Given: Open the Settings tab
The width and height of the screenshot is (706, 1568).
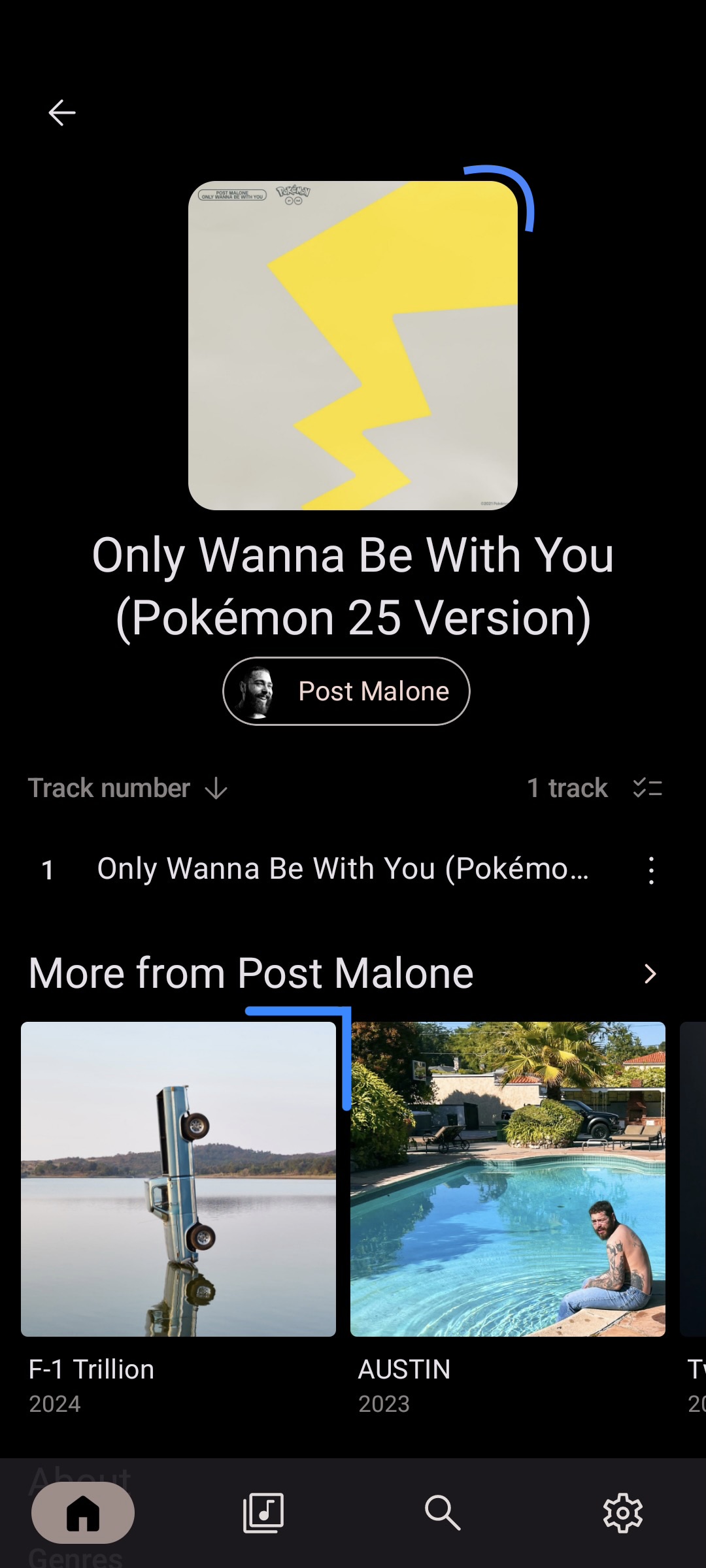Looking at the screenshot, I should (622, 1513).
